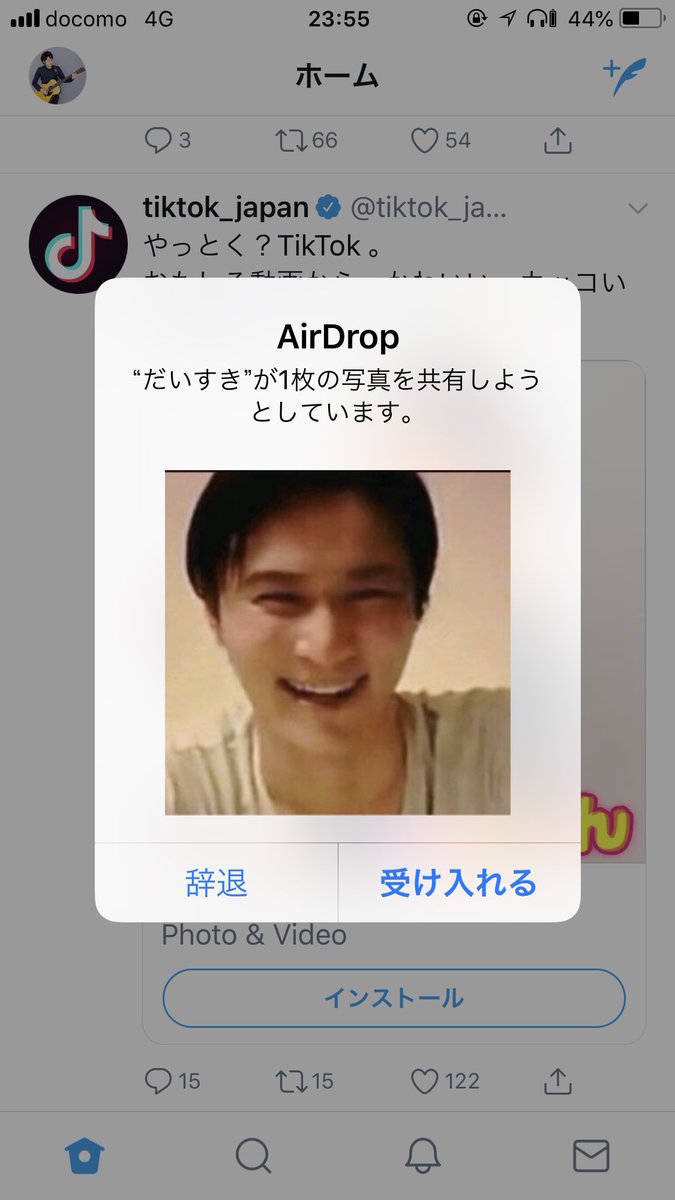Decline the AirDrop photo with 辞退
675x1200 pixels.
tap(216, 883)
